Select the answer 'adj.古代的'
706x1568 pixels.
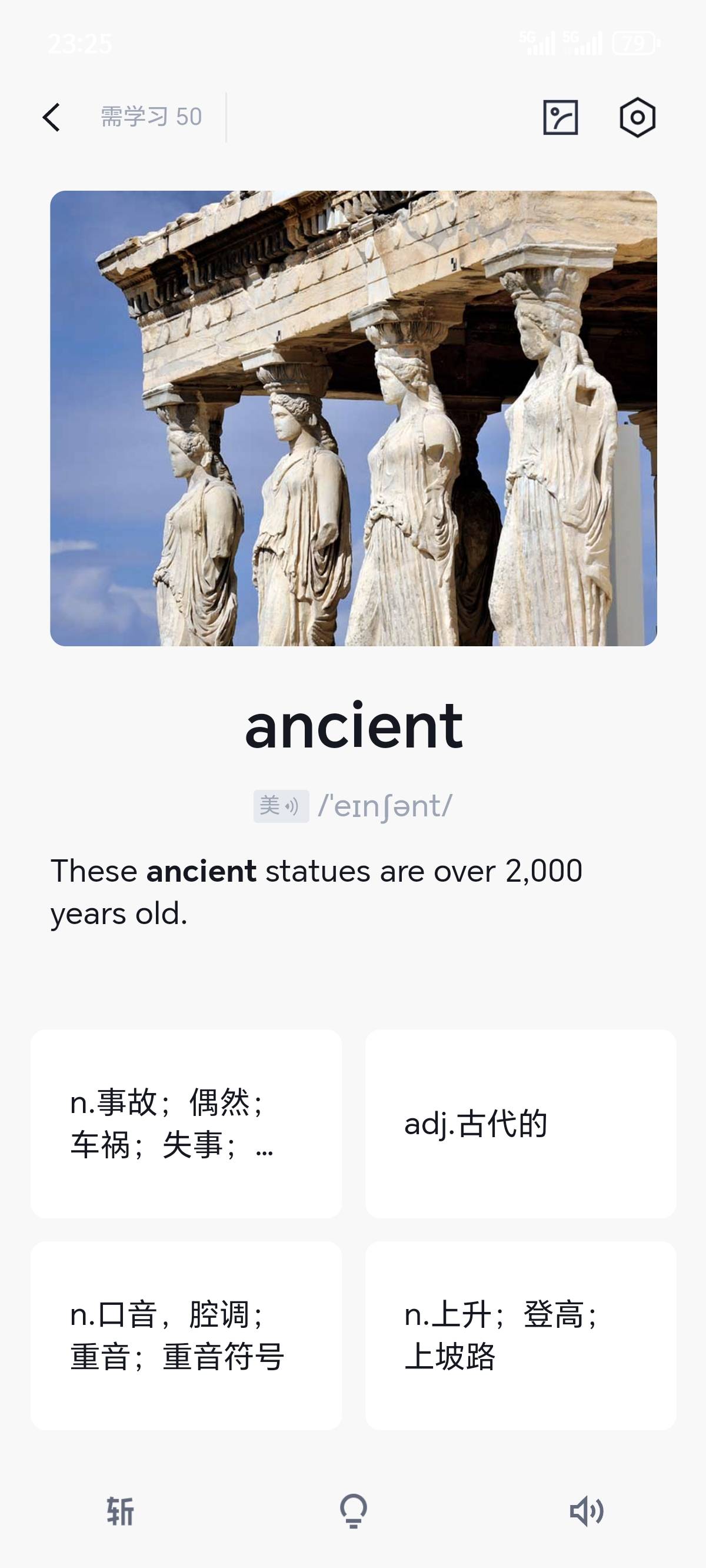click(520, 1124)
